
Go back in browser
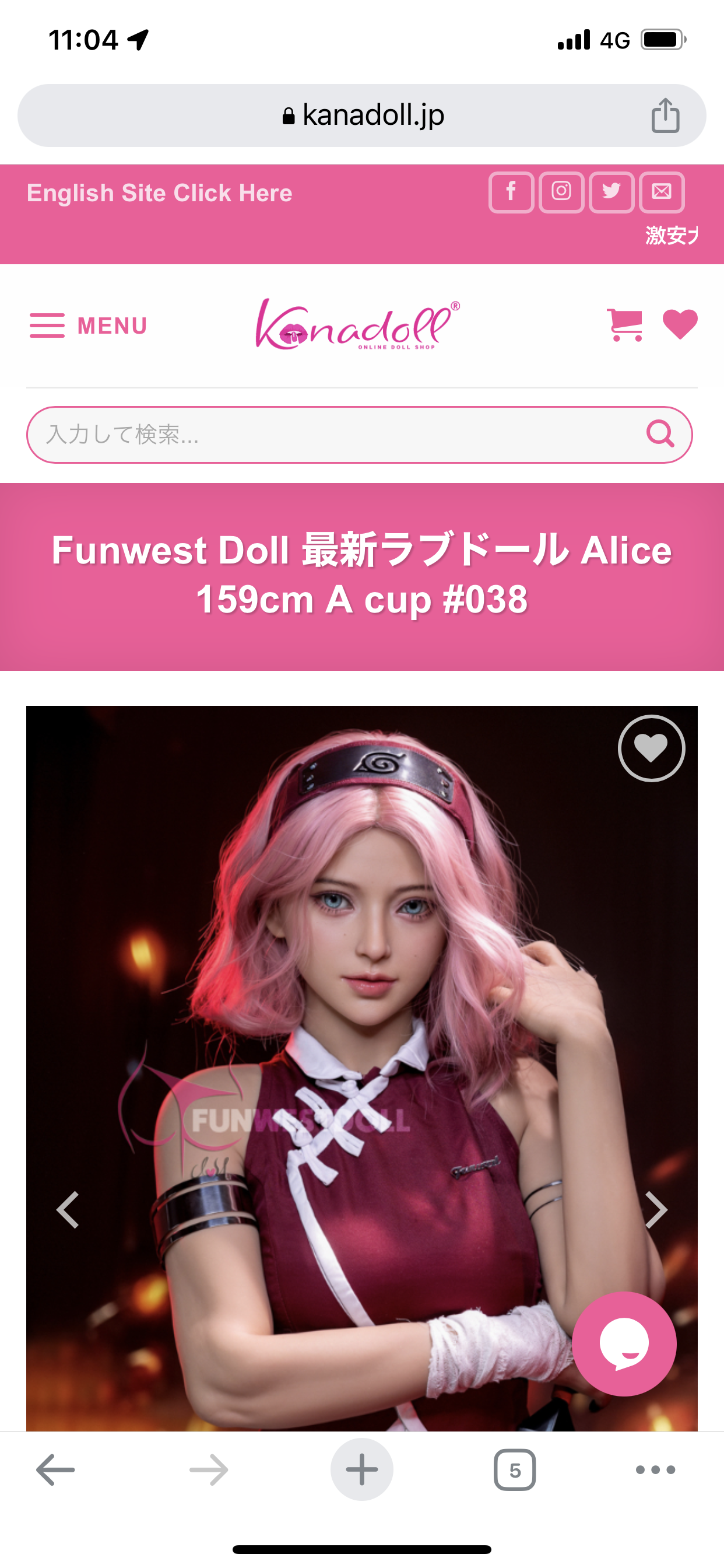(55, 1469)
